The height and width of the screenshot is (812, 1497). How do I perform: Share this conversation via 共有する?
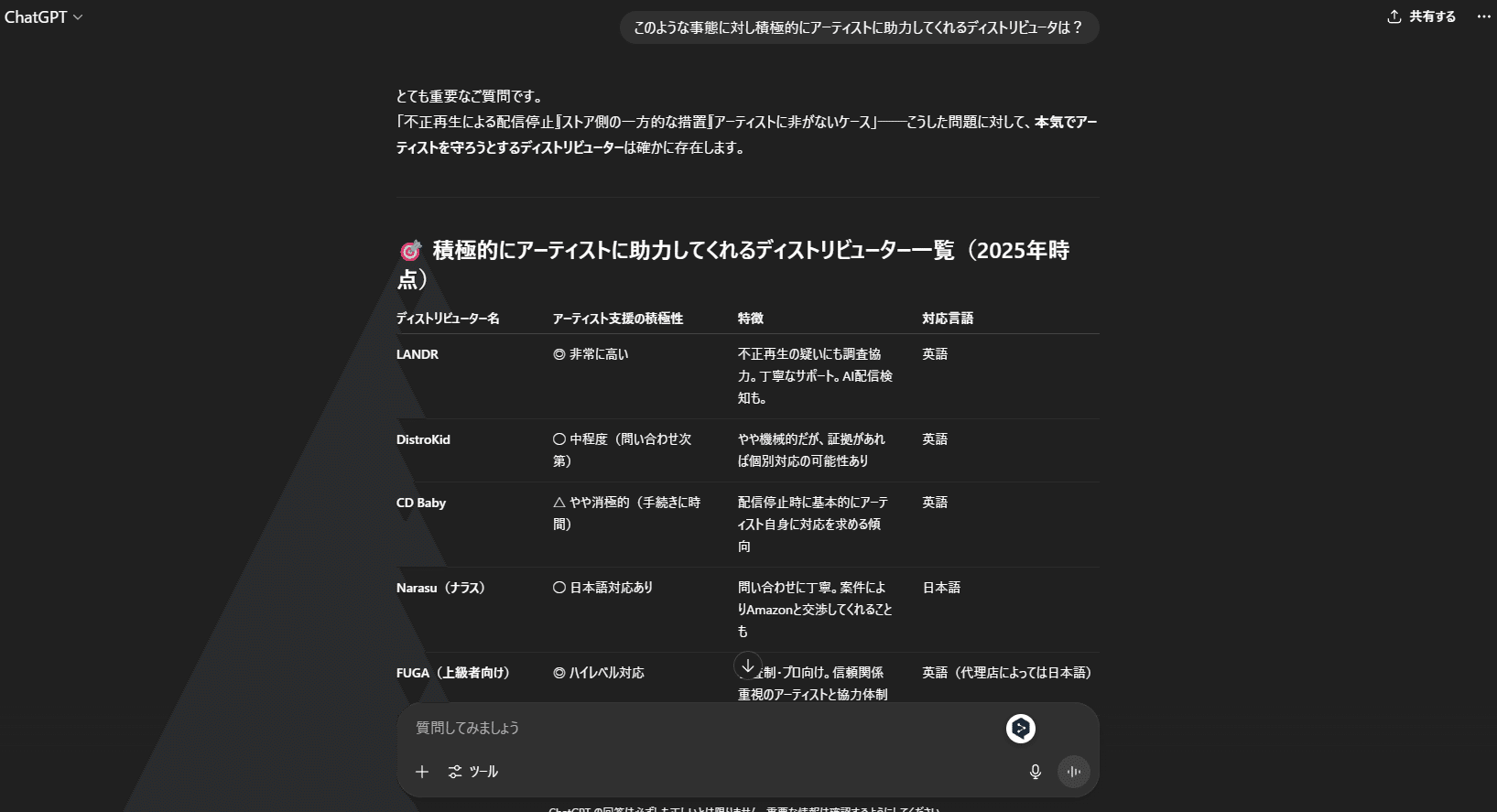(1421, 16)
